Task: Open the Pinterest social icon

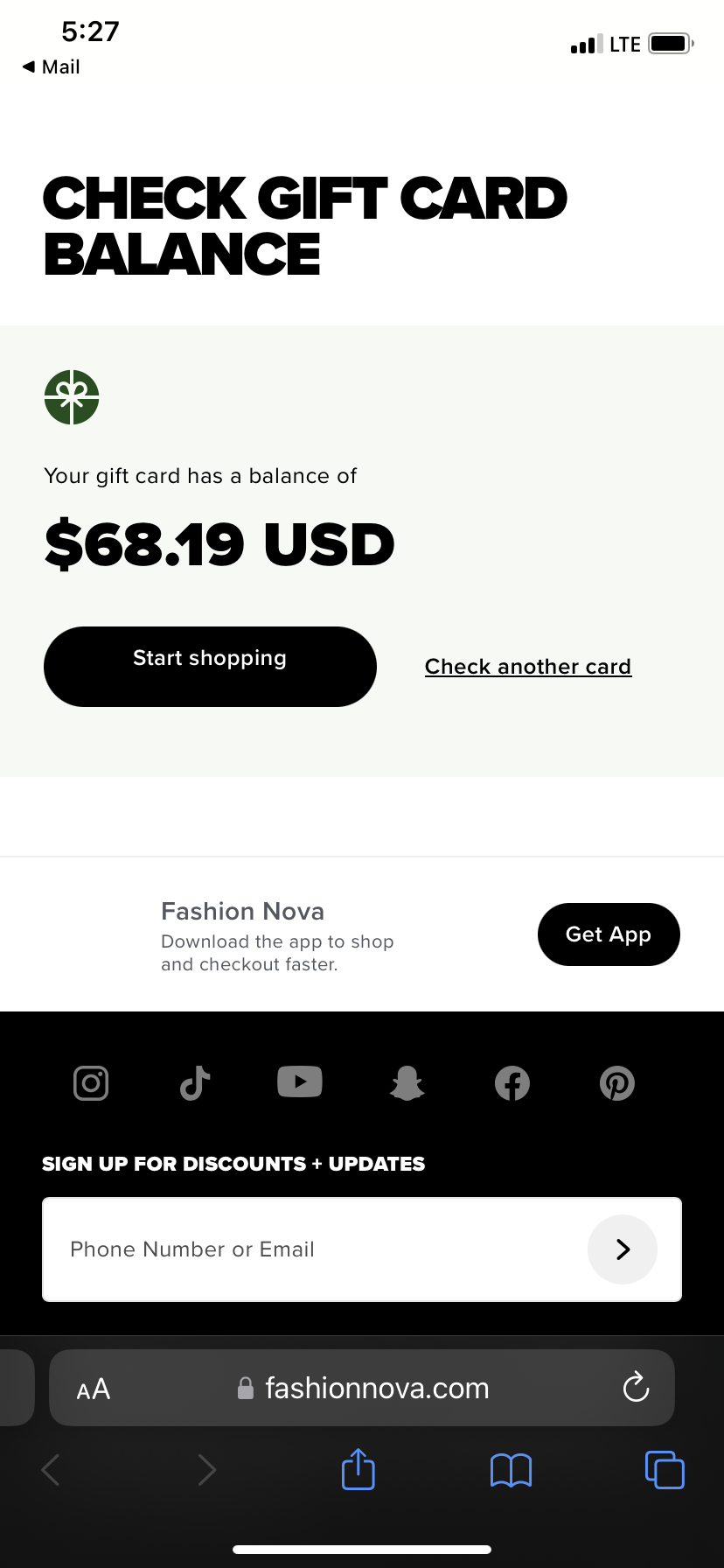Action: pyautogui.click(x=616, y=1082)
